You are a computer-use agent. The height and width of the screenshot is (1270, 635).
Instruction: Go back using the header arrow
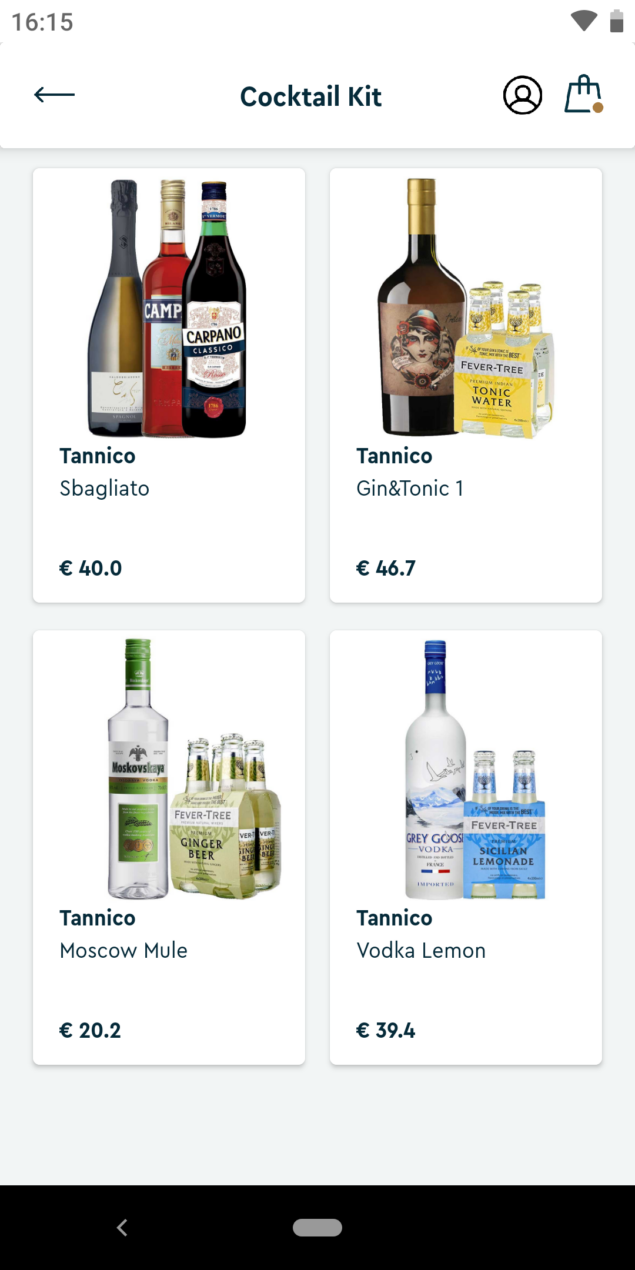[x=54, y=95]
